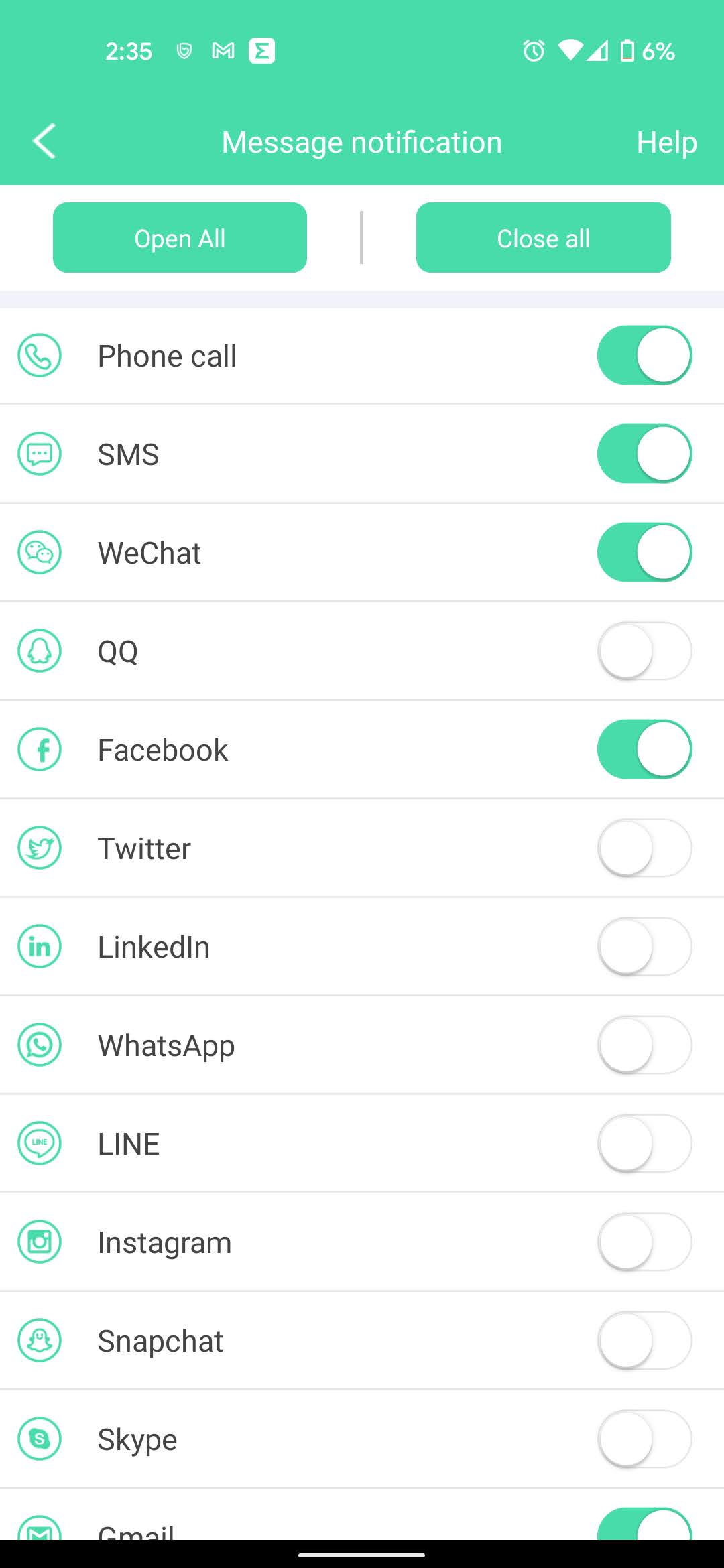Screen dimensions: 724x1568
Task: Switch off WeChat notifications
Action: click(x=644, y=552)
